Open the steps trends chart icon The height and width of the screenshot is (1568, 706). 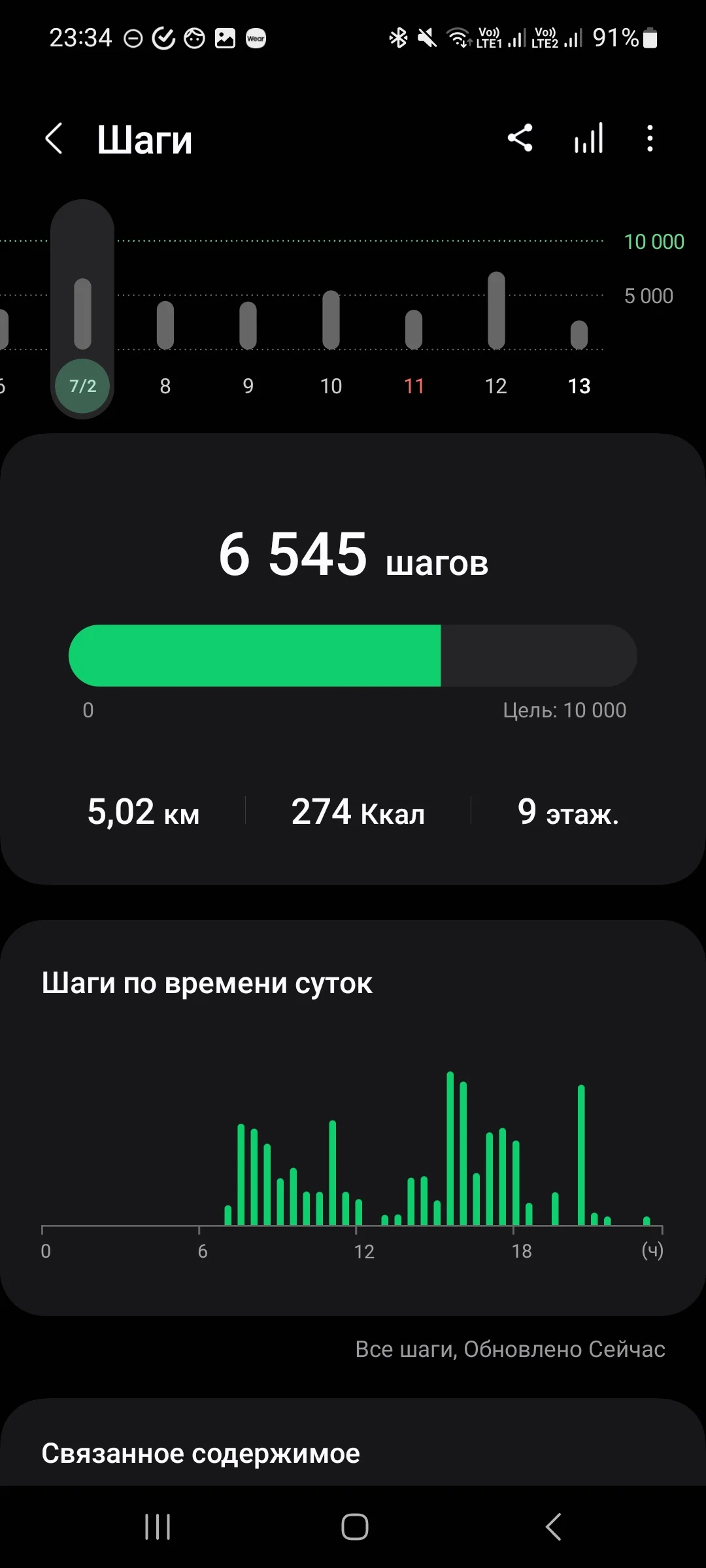click(x=588, y=139)
